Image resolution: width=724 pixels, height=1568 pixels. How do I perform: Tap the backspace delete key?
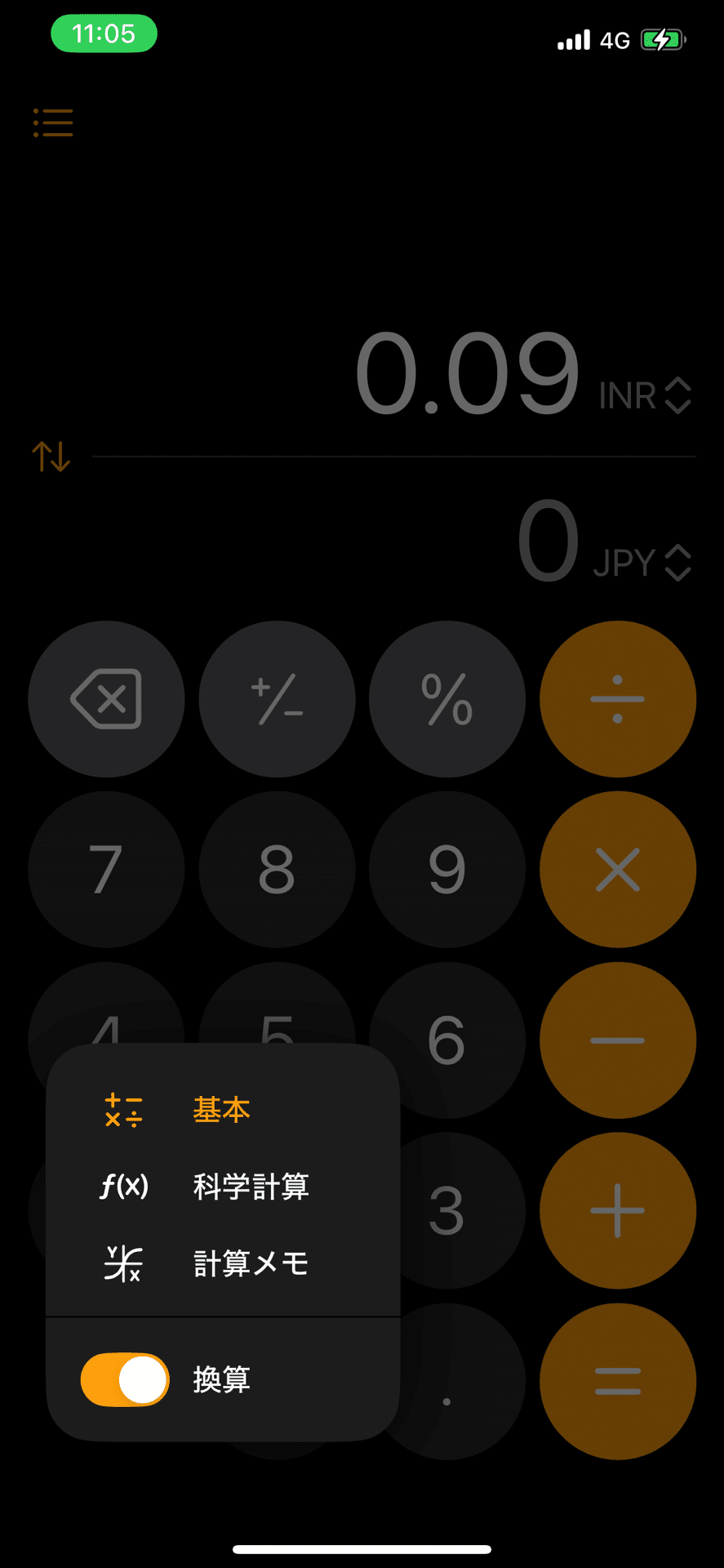pyautogui.click(x=106, y=699)
